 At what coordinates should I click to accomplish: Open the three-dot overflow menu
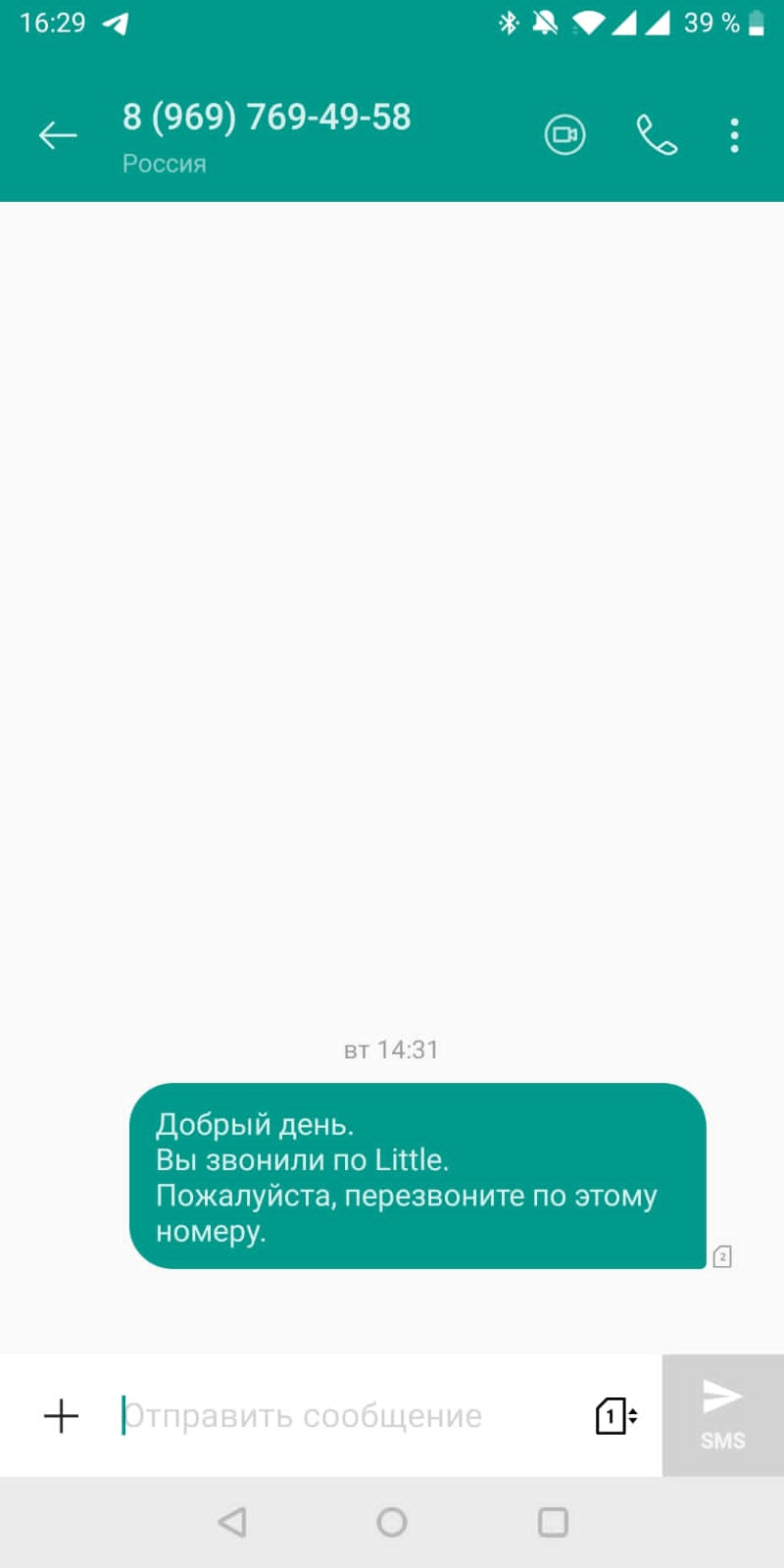(x=734, y=135)
